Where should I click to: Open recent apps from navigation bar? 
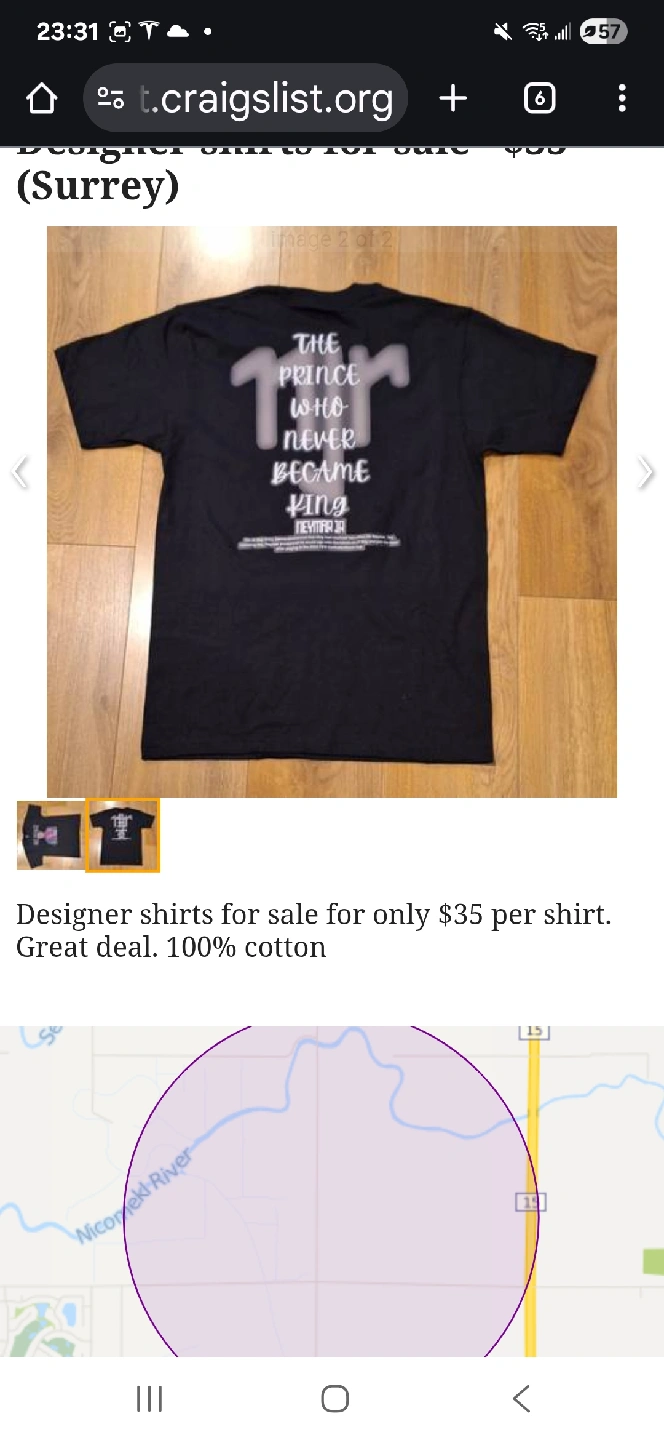point(149,1398)
